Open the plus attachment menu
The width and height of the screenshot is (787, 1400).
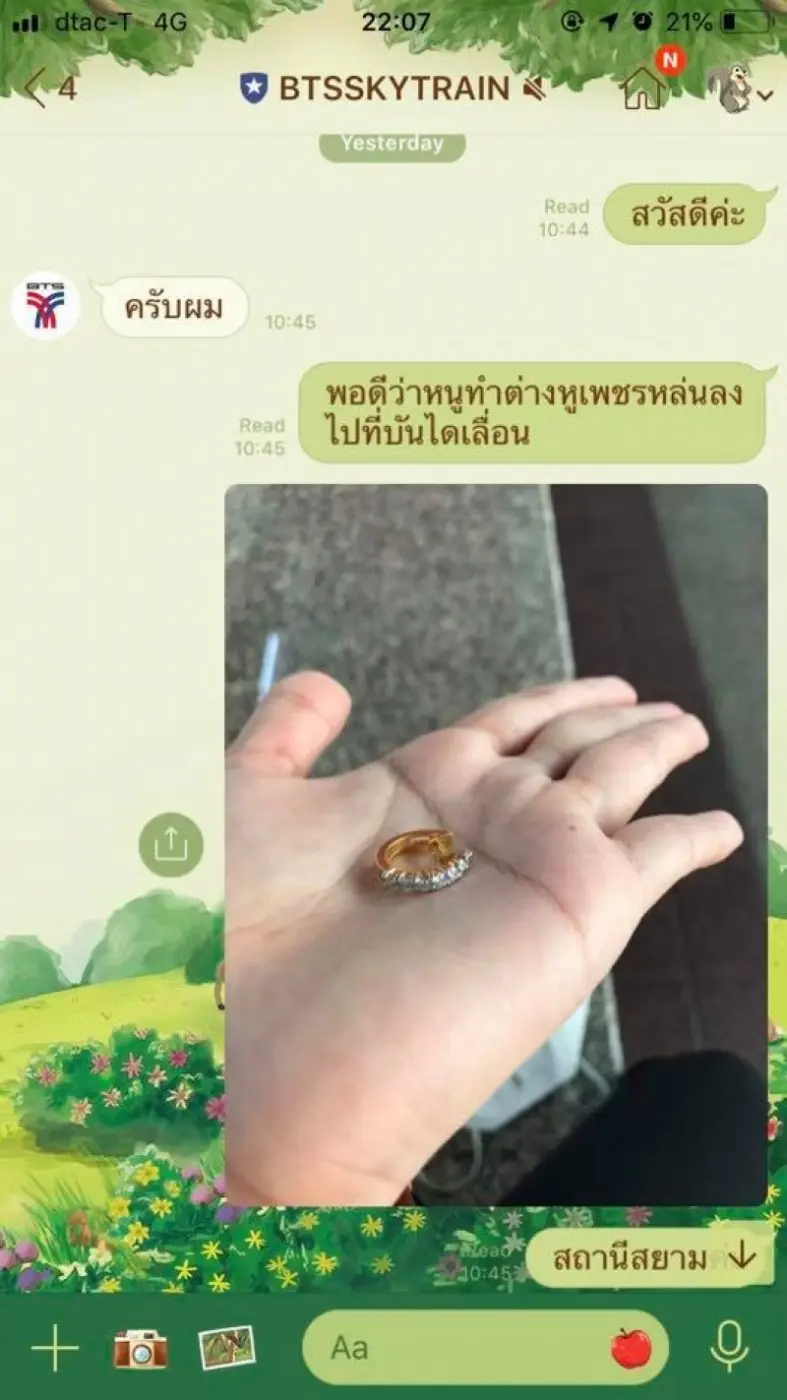click(55, 1349)
